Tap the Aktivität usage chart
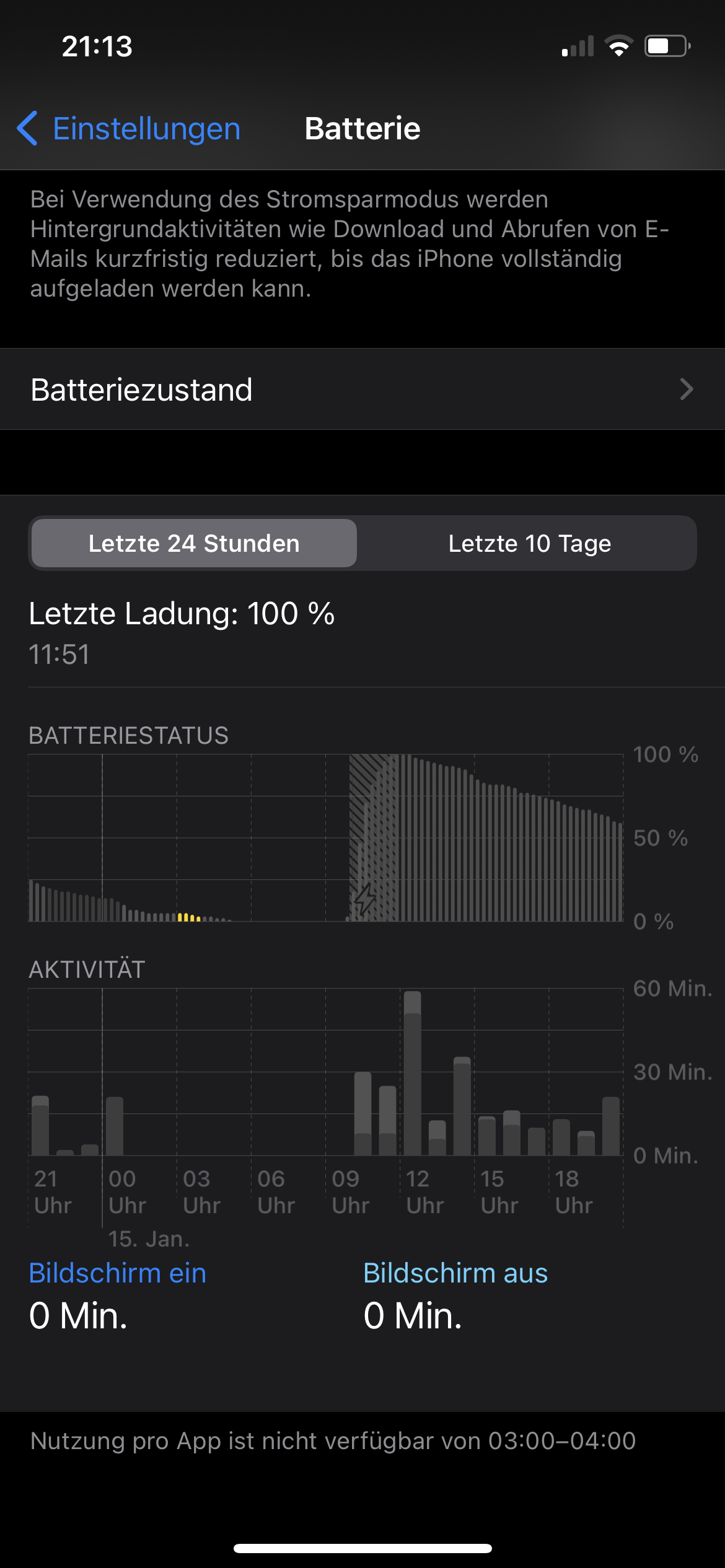The image size is (725, 1568). click(x=326, y=1072)
